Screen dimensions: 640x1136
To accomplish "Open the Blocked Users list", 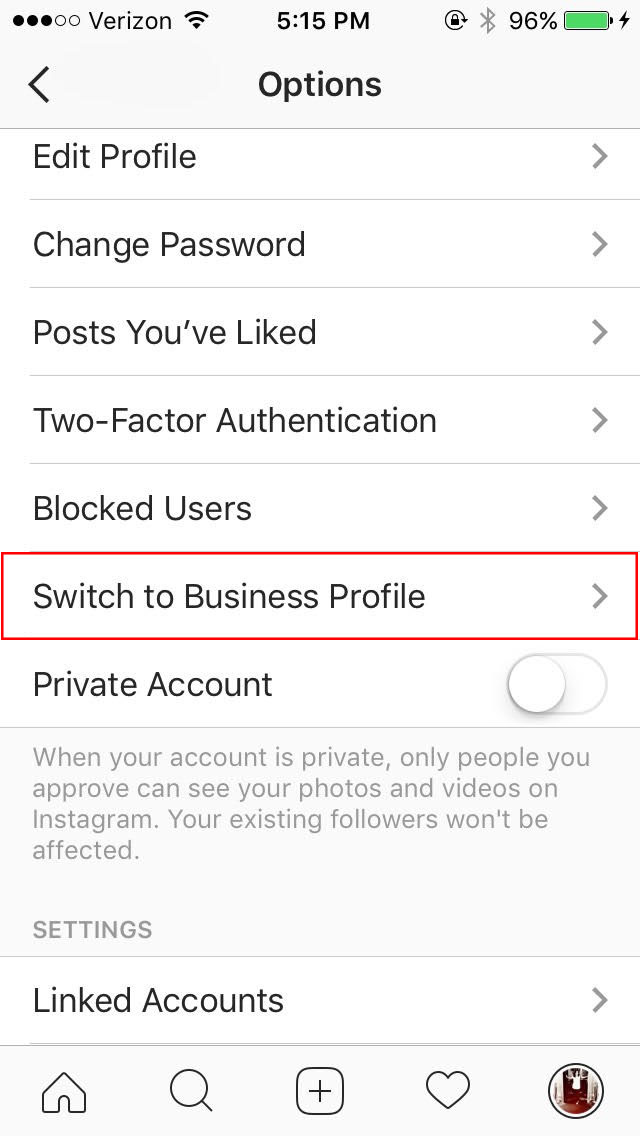I will click(x=320, y=508).
